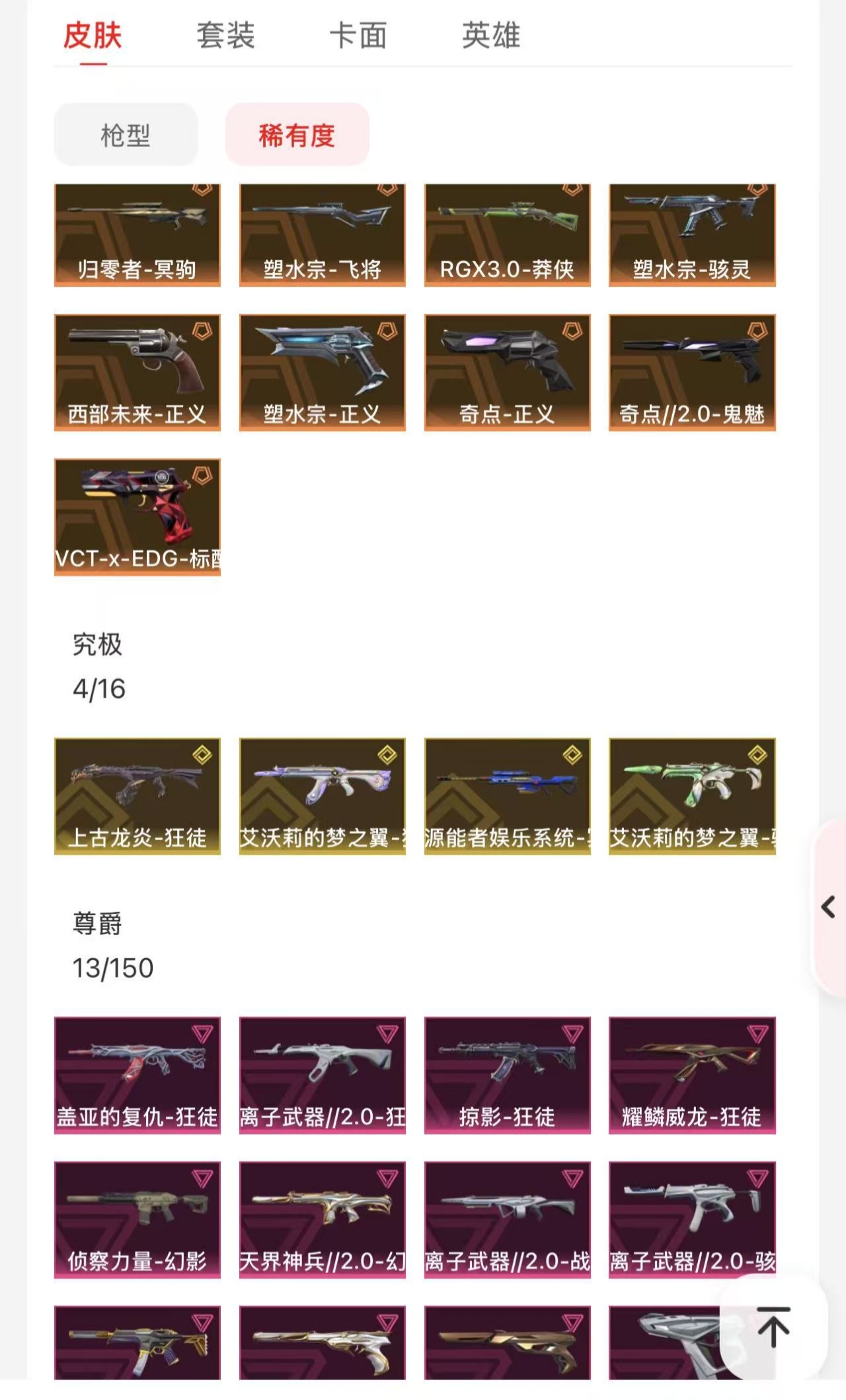Screen dimensions: 846x1400
Task: View the 上古龙炎-狂徒 skin
Action: [137, 796]
